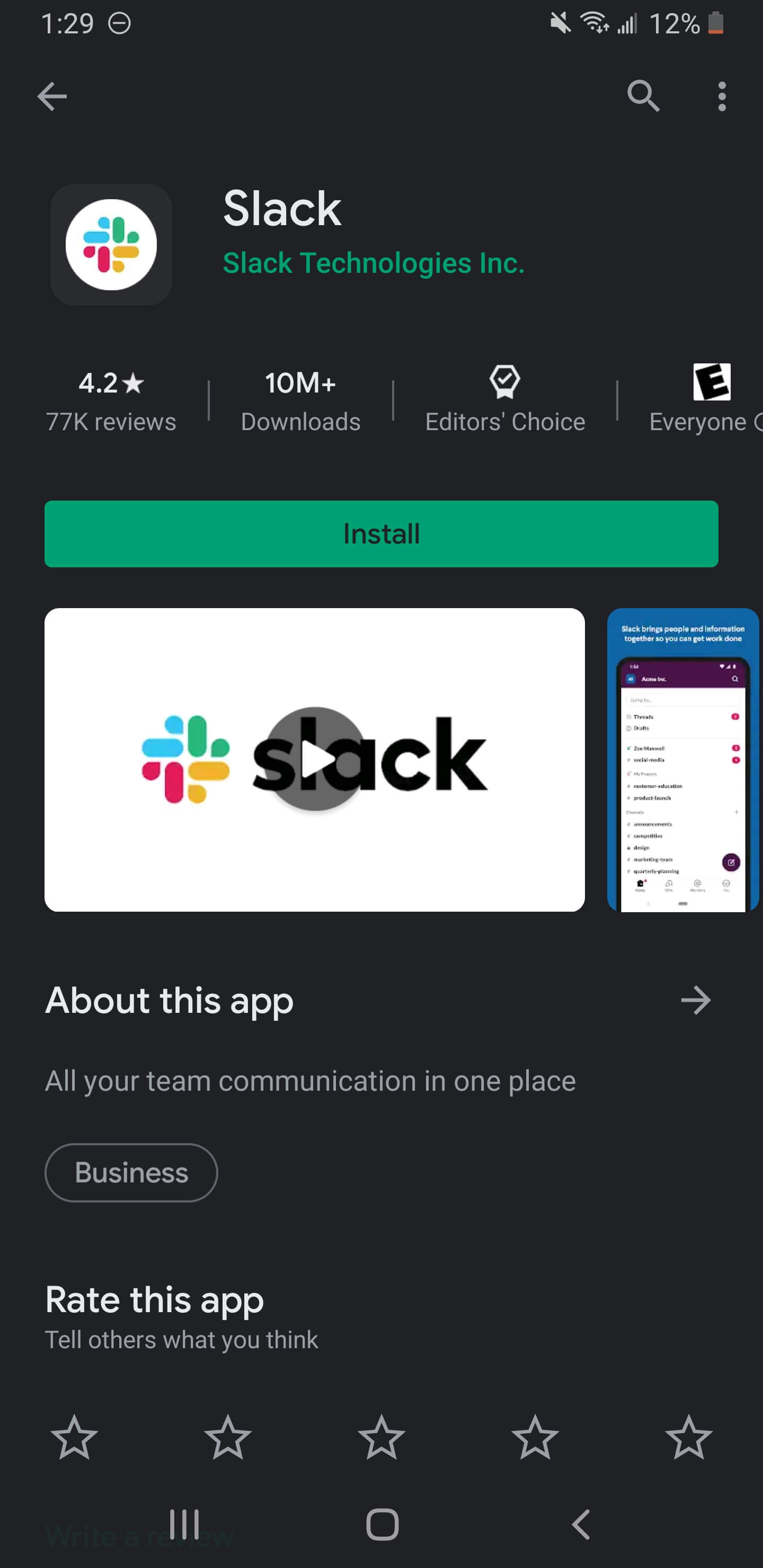This screenshot has width=763, height=1568.
Task: Open the Play Store search
Action: pyautogui.click(x=643, y=96)
